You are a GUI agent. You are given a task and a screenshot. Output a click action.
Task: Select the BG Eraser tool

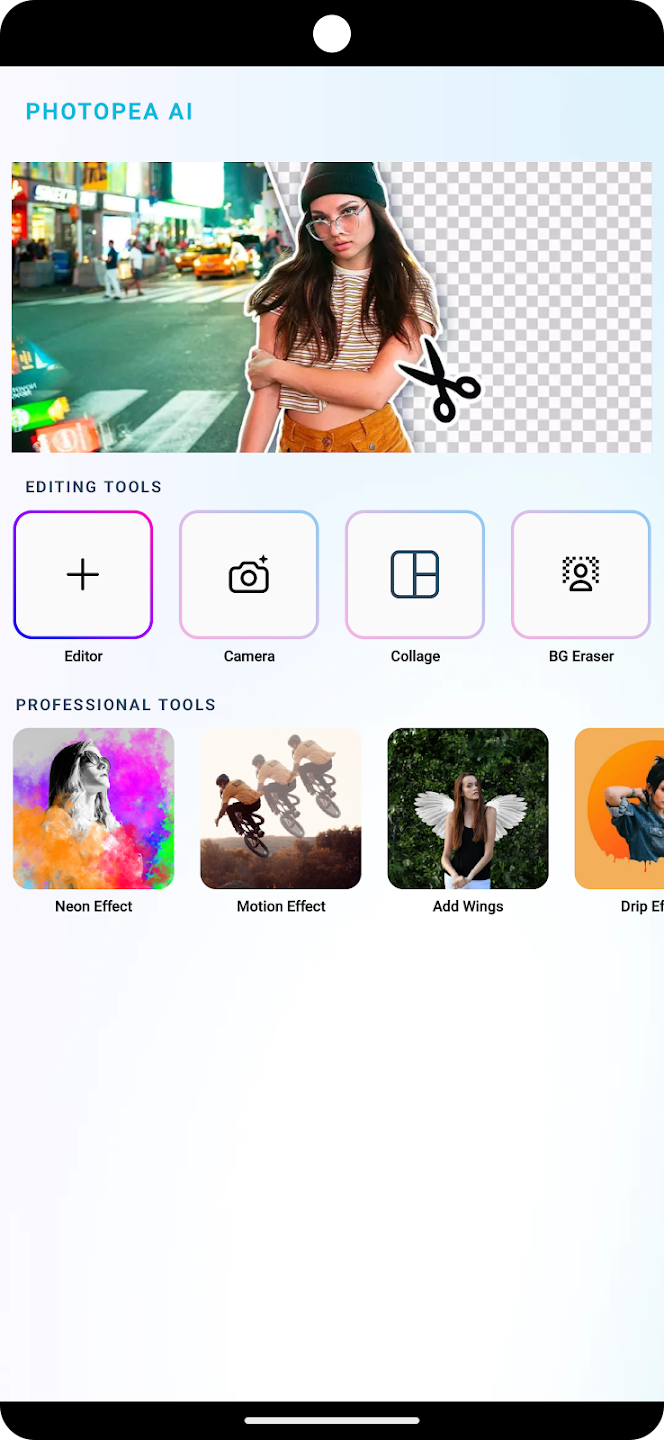click(581, 575)
